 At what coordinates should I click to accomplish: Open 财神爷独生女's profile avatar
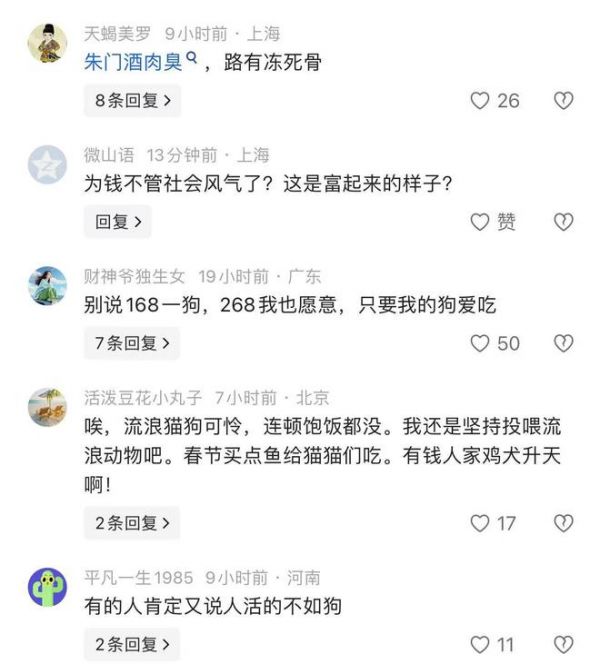(x=47, y=287)
